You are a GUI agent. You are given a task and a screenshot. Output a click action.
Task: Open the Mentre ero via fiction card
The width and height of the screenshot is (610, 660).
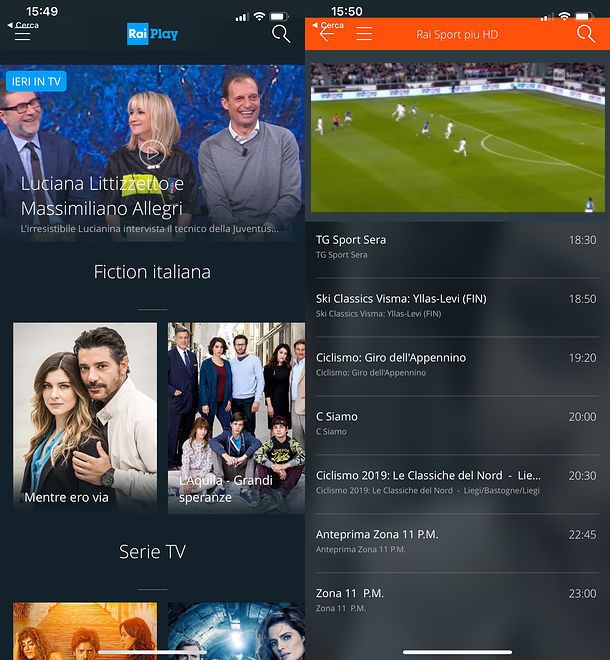(85, 416)
